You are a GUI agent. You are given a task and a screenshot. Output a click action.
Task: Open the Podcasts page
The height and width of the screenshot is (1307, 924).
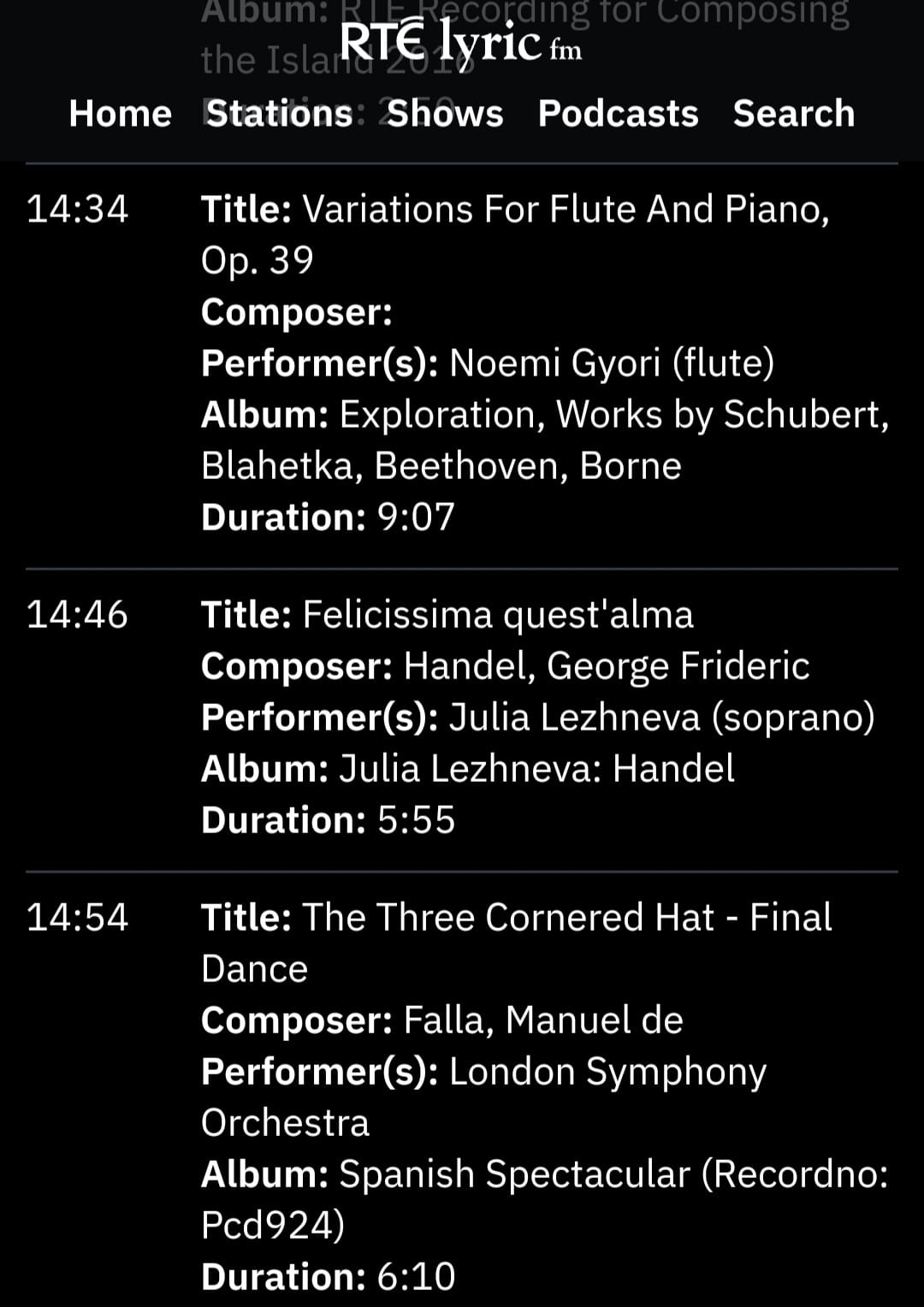[618, 114]
